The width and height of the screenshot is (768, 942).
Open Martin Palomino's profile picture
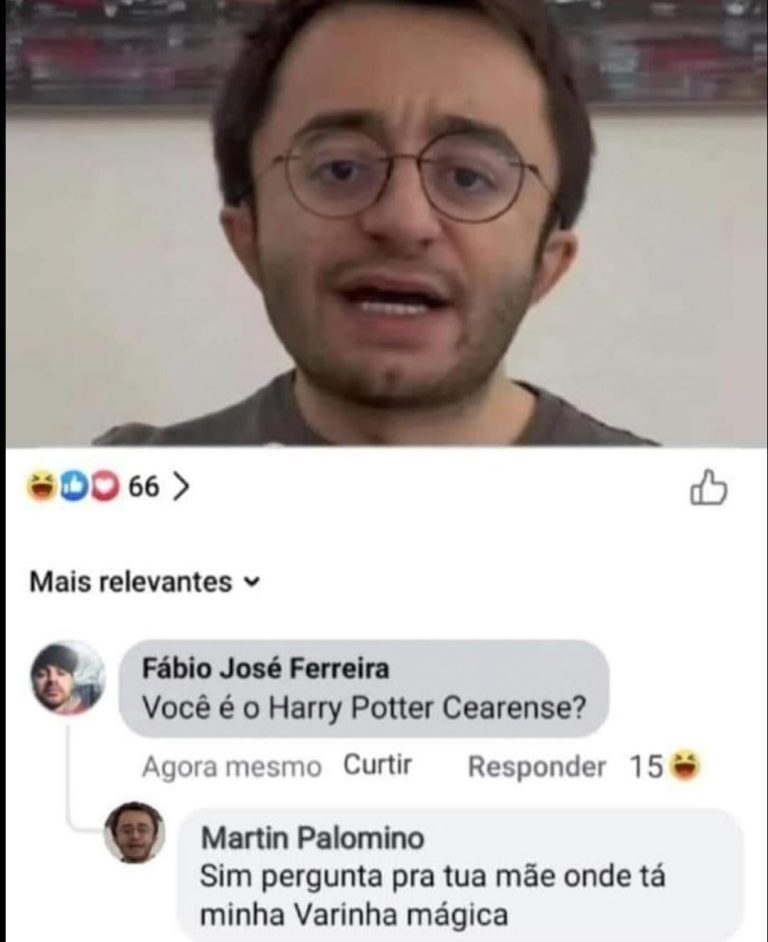click(134, 833)
